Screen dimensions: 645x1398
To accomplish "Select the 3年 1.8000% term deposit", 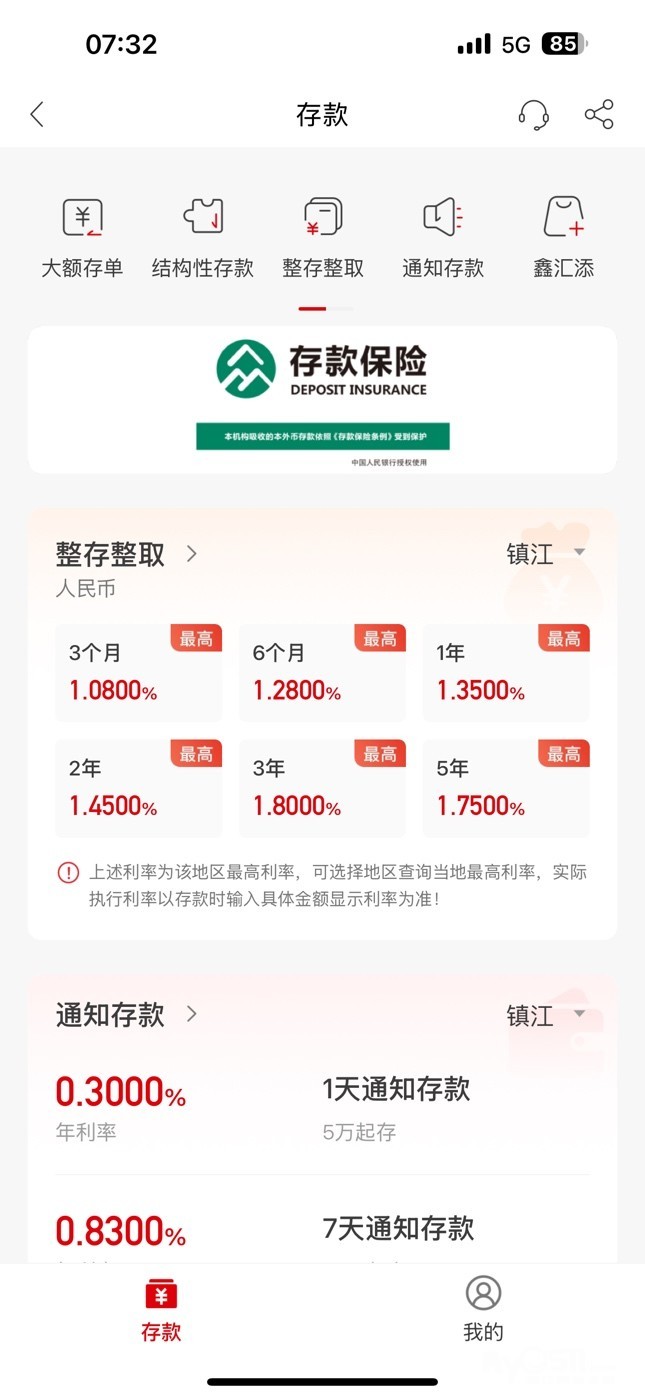I will click(x=322, y=789).
